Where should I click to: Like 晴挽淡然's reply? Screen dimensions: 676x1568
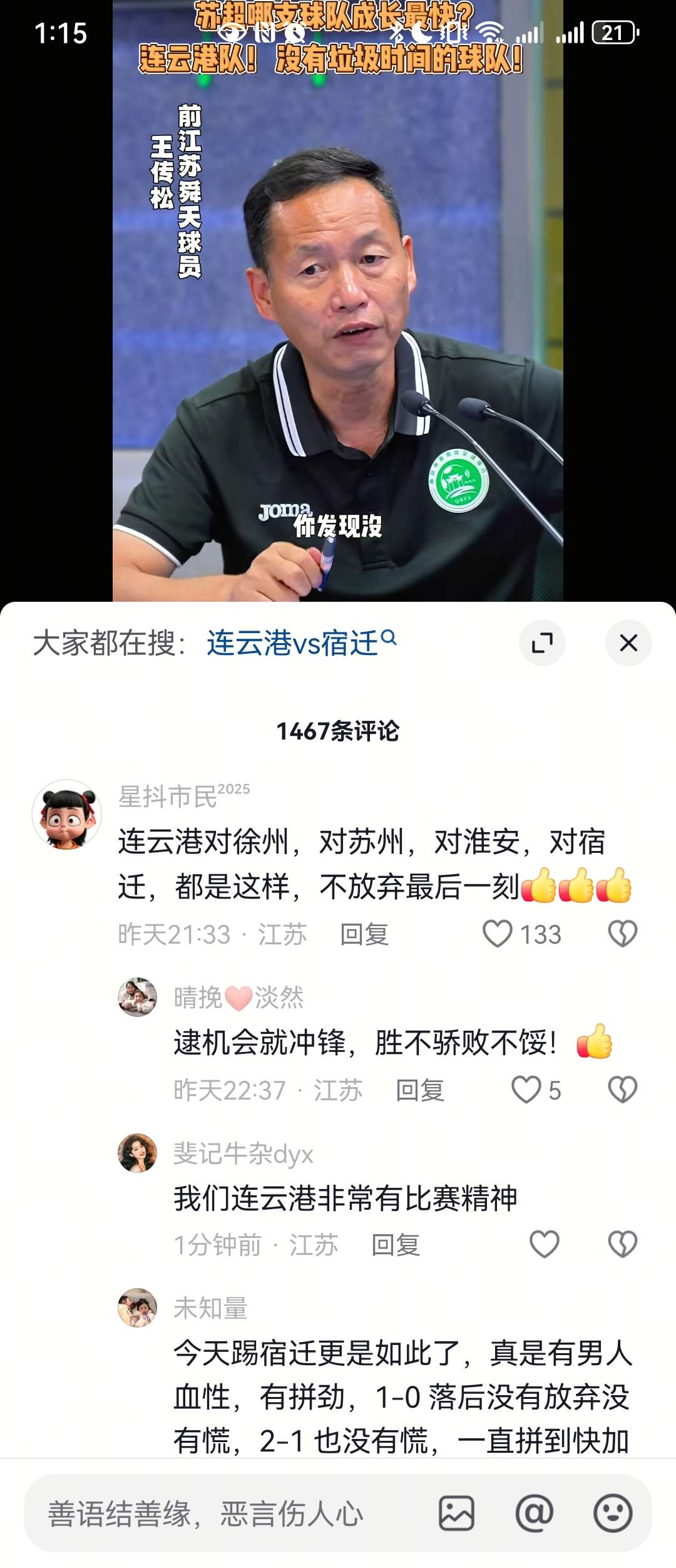point(526,1090)
